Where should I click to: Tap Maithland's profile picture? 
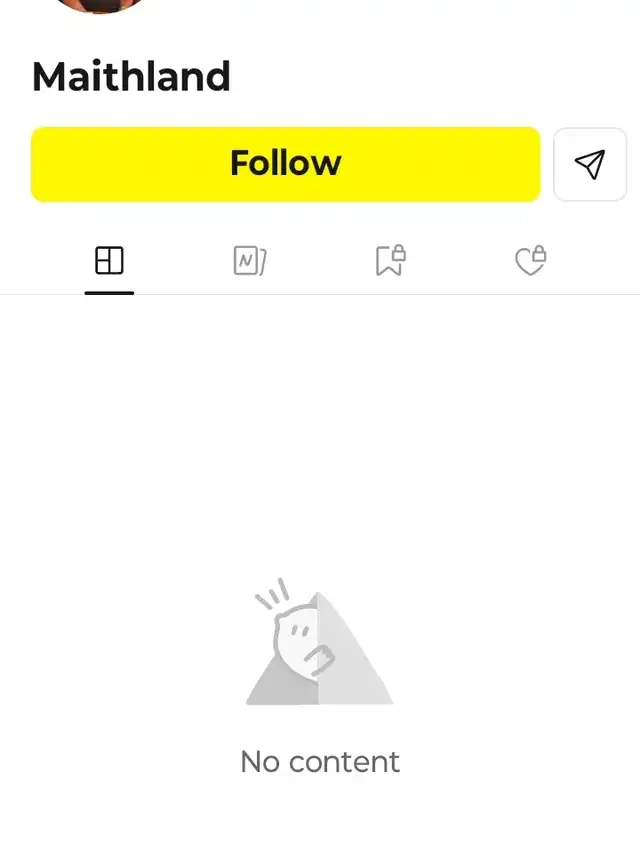99,4
